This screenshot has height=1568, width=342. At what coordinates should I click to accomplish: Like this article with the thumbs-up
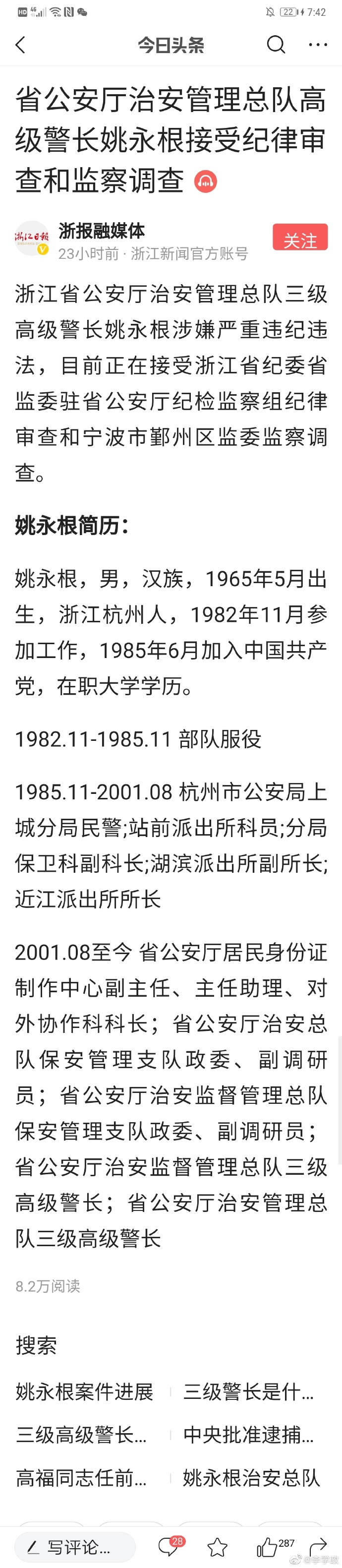coord(267,1547)
